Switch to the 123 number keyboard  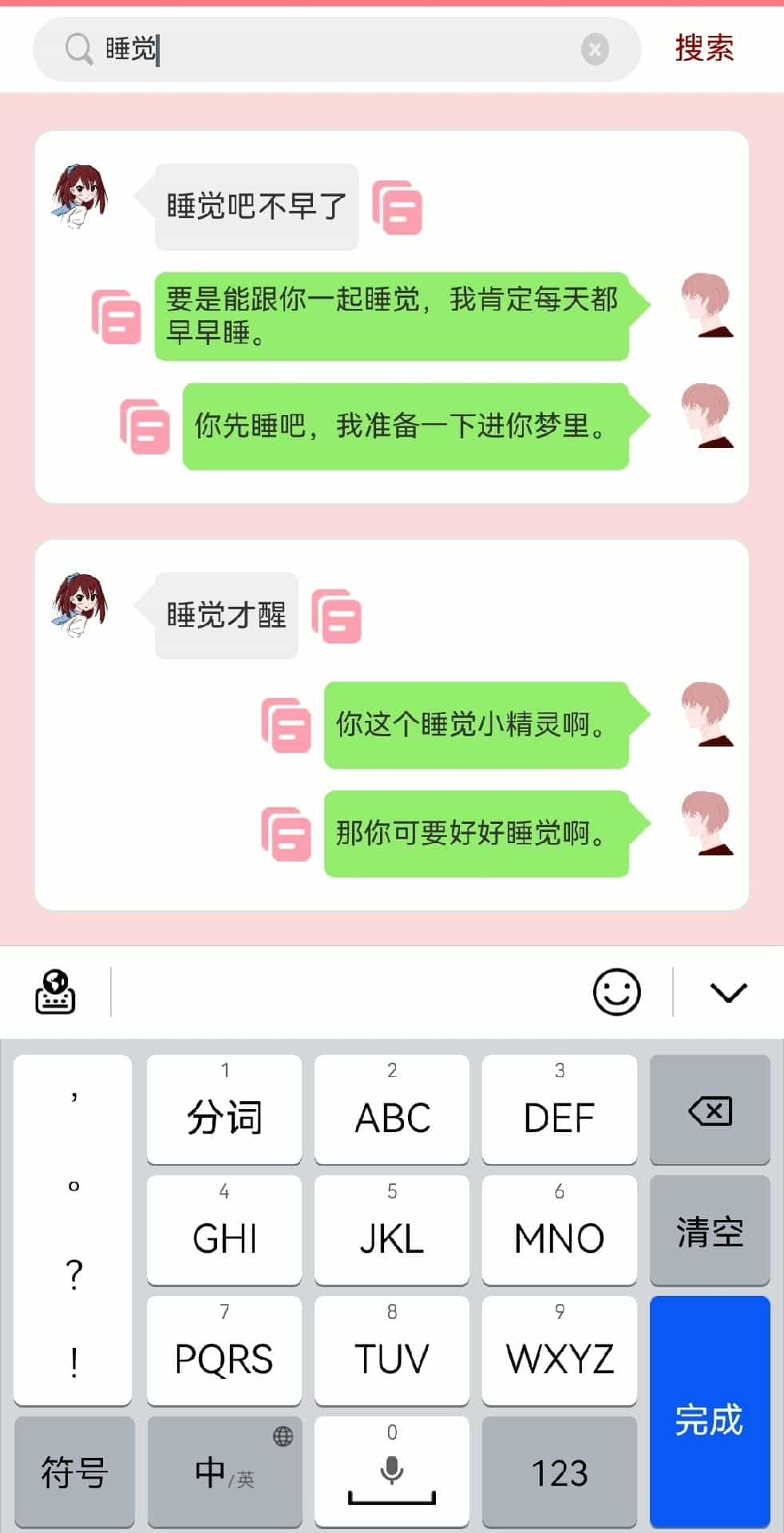(x=559, y=1472)
